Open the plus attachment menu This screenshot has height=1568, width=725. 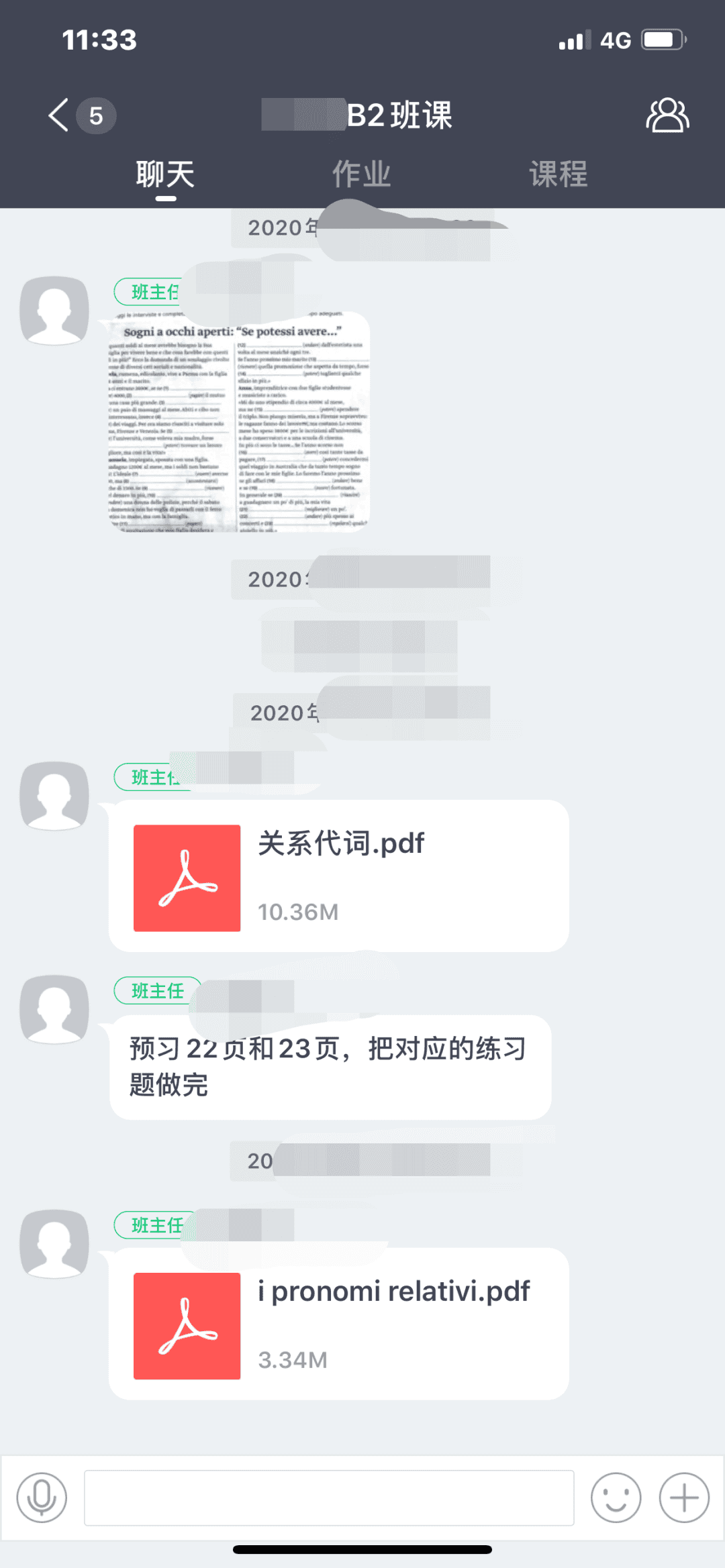(684, 1497)
